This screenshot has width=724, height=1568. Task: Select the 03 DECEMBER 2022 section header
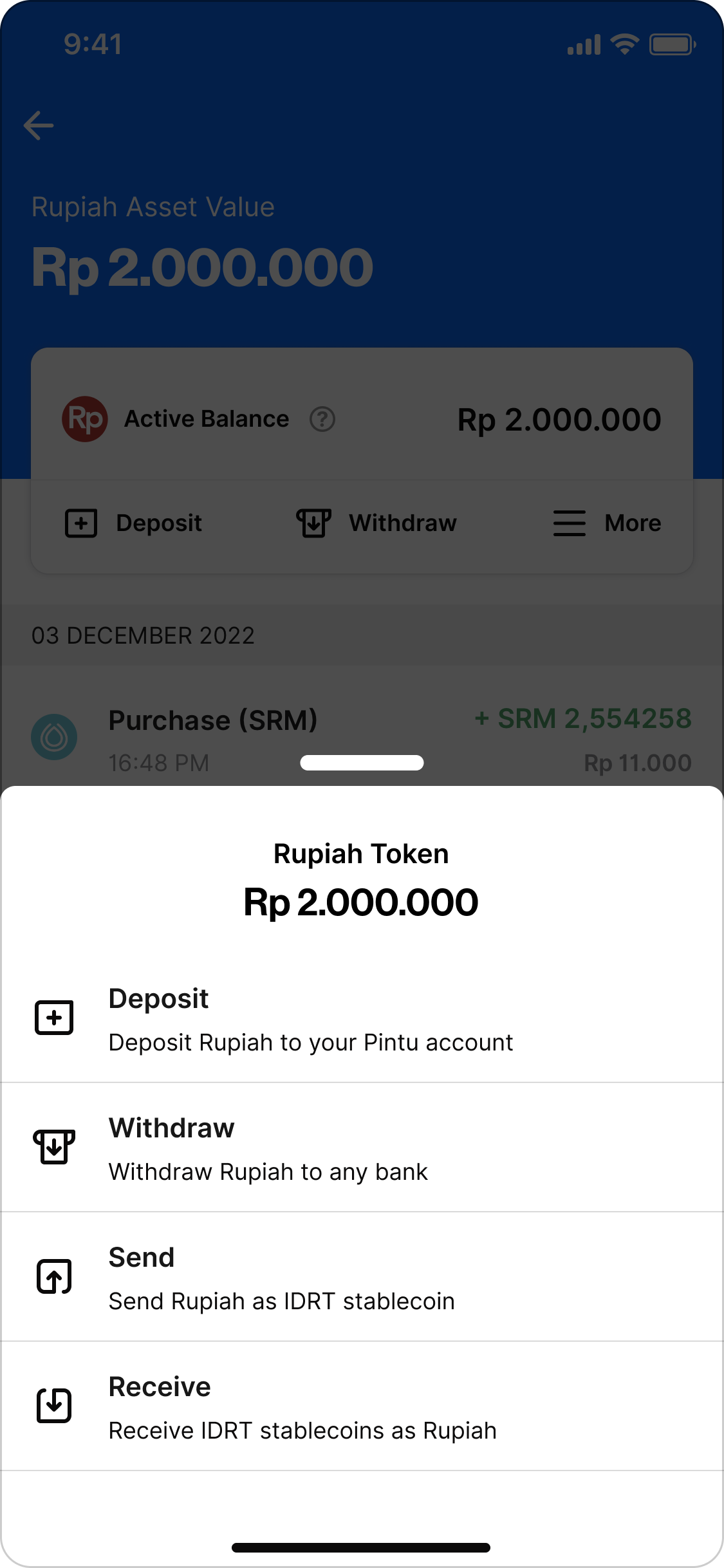point(144,636)
